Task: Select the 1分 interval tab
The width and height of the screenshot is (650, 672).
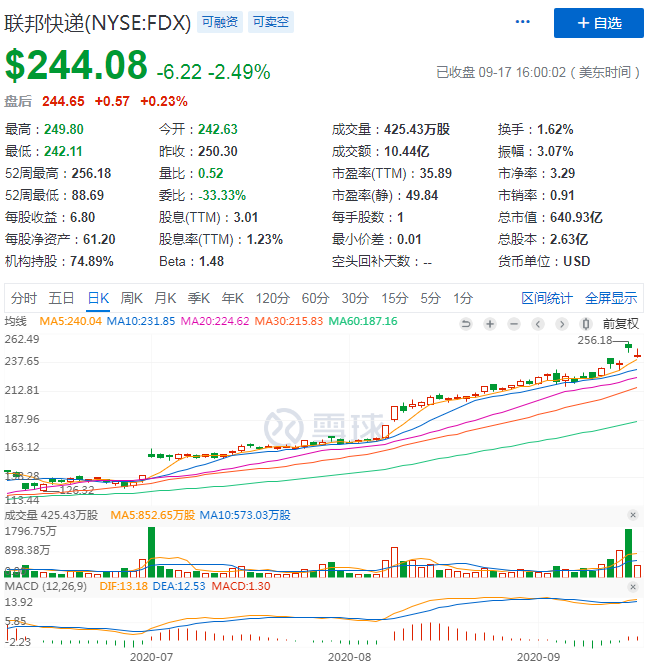Action: (462, 298)
